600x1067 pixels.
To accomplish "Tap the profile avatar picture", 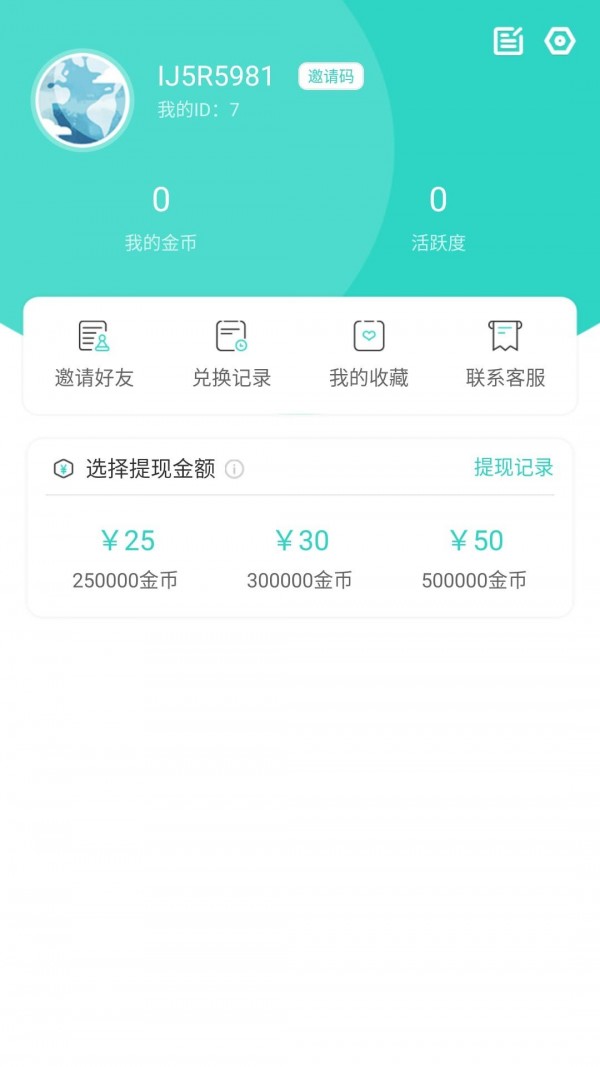I will [x=82, y=99].
